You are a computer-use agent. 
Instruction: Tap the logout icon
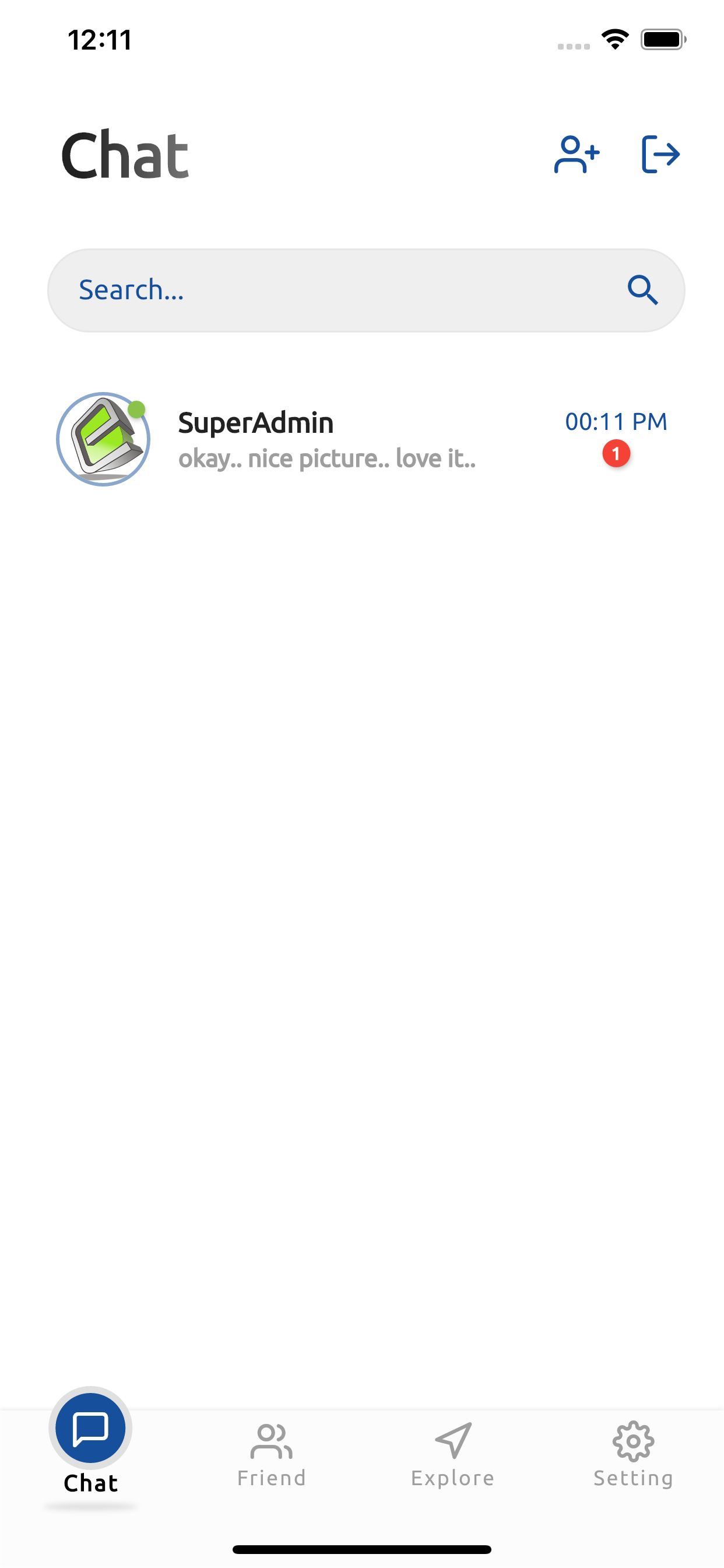[660, 155]
